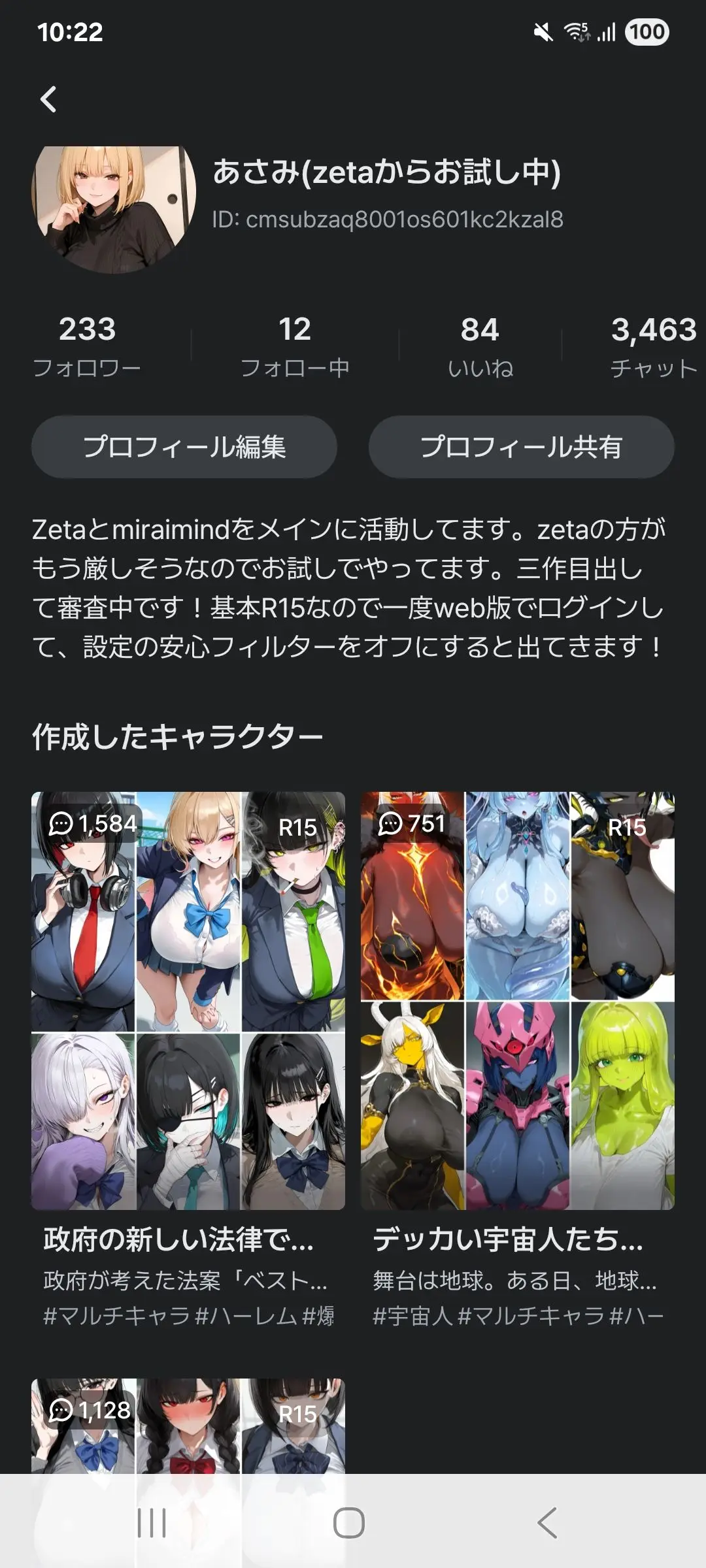
Task: Open recent apps from navigation bar
Action: 152,1523
